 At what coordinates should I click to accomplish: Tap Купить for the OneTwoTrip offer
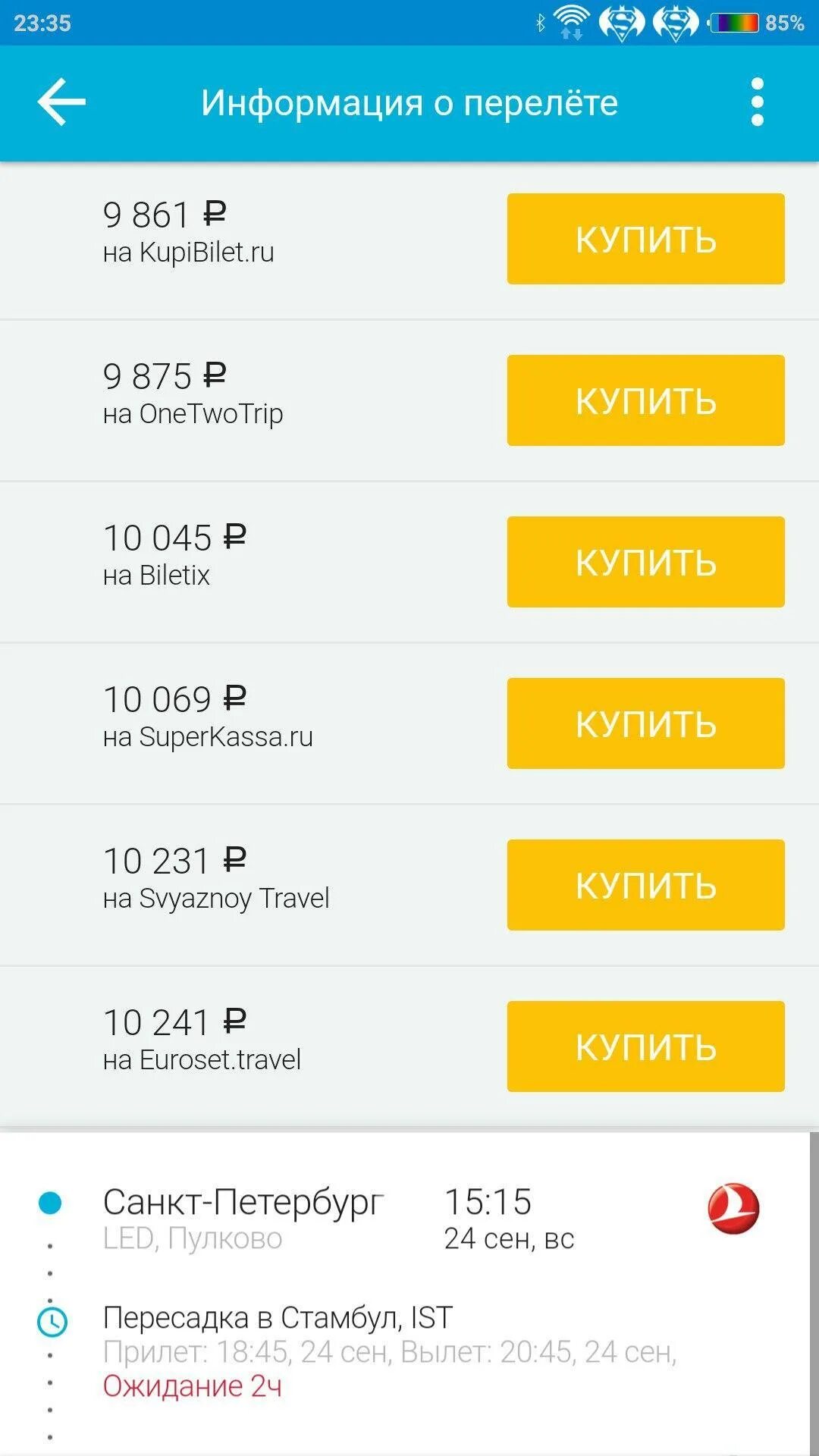coord(645,400)
